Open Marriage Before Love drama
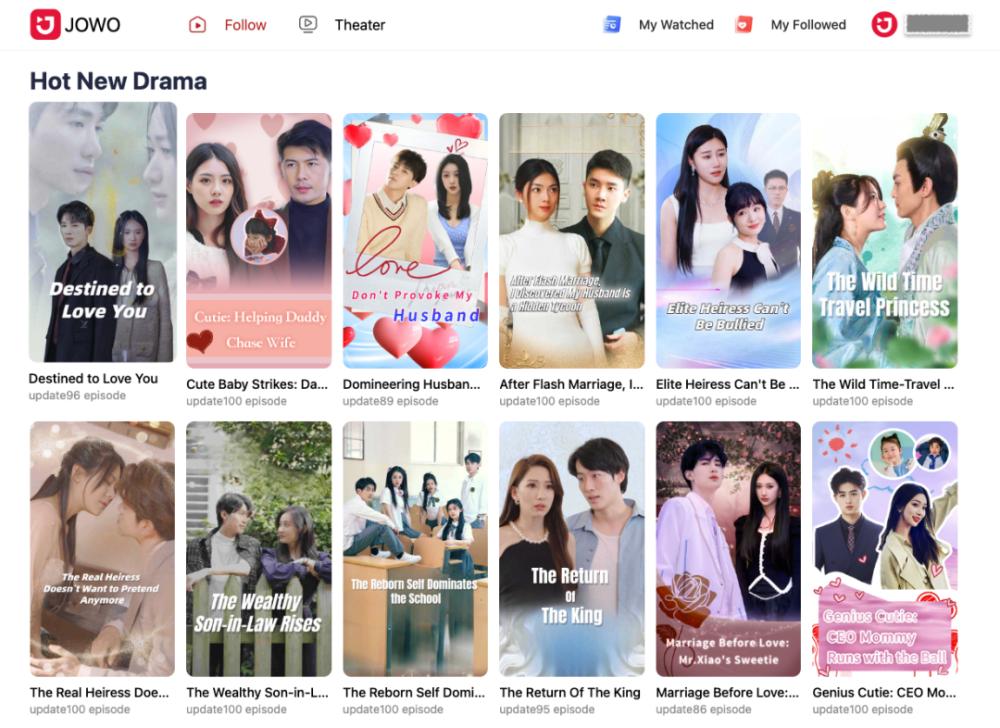1000x728 pixels. coord(728,548)
